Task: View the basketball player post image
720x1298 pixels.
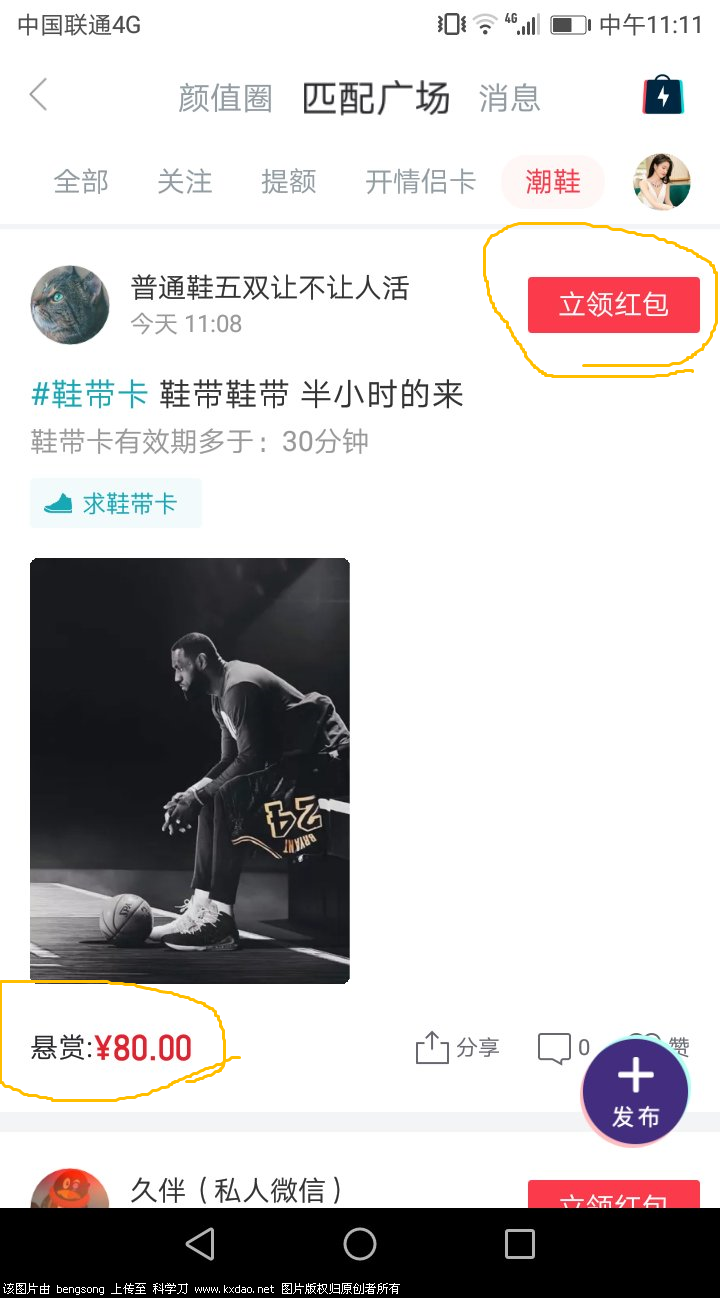Action: pyautogui.click(x=190, y=770)
